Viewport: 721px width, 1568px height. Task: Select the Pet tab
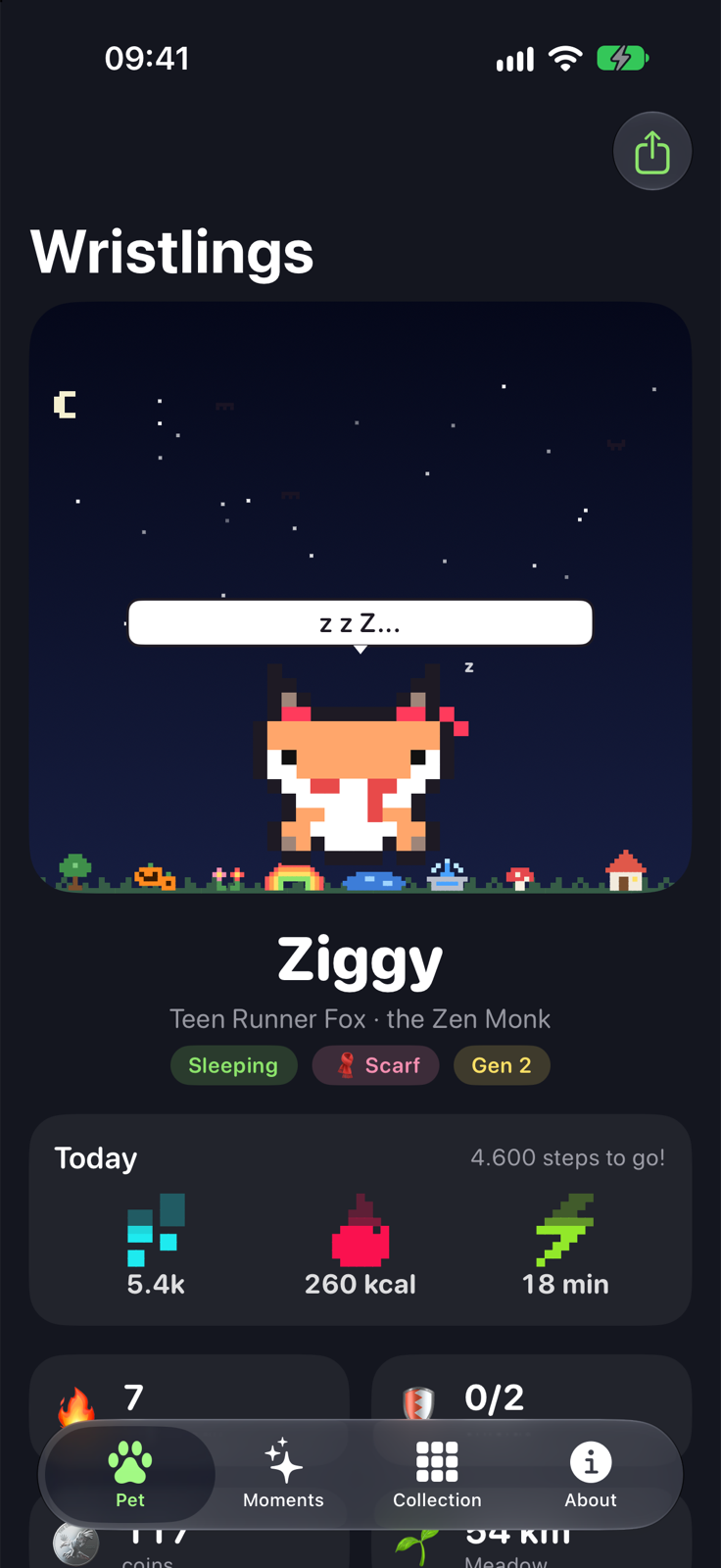pos(130,1474)
